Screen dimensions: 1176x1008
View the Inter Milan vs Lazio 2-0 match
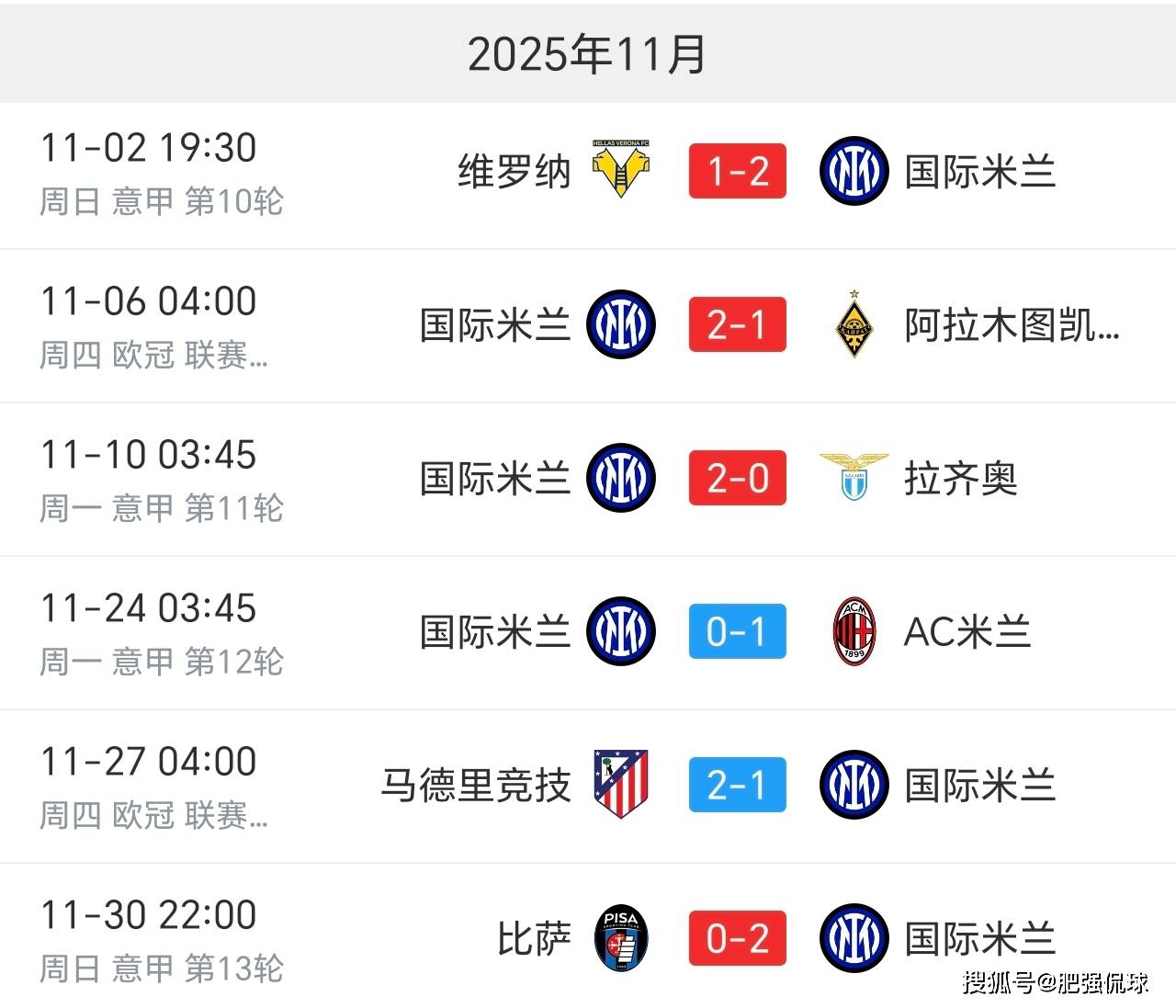[x=737, y=479]
